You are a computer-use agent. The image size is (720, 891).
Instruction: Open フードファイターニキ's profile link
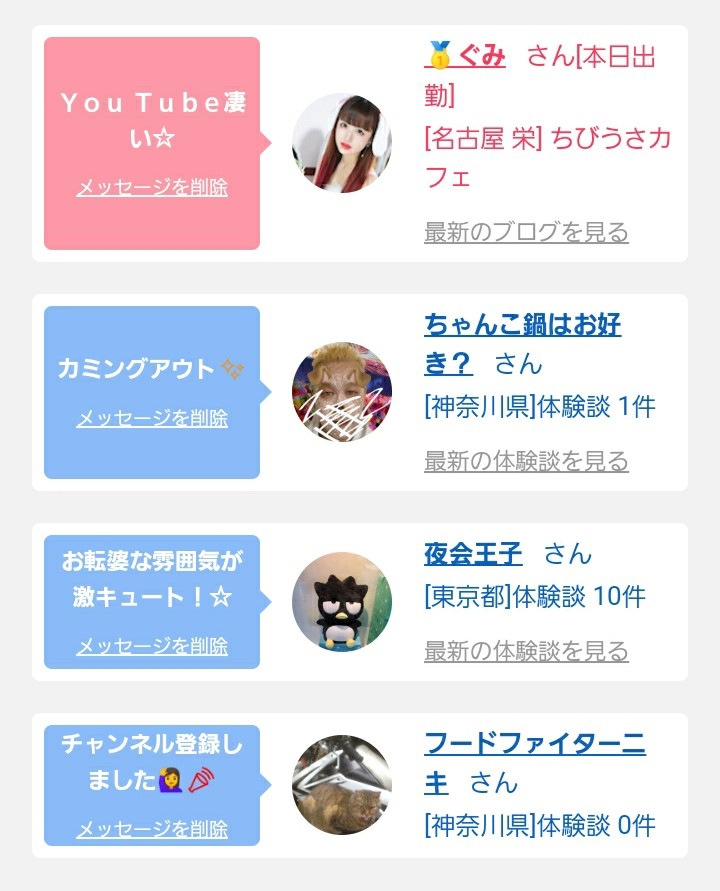534,745
